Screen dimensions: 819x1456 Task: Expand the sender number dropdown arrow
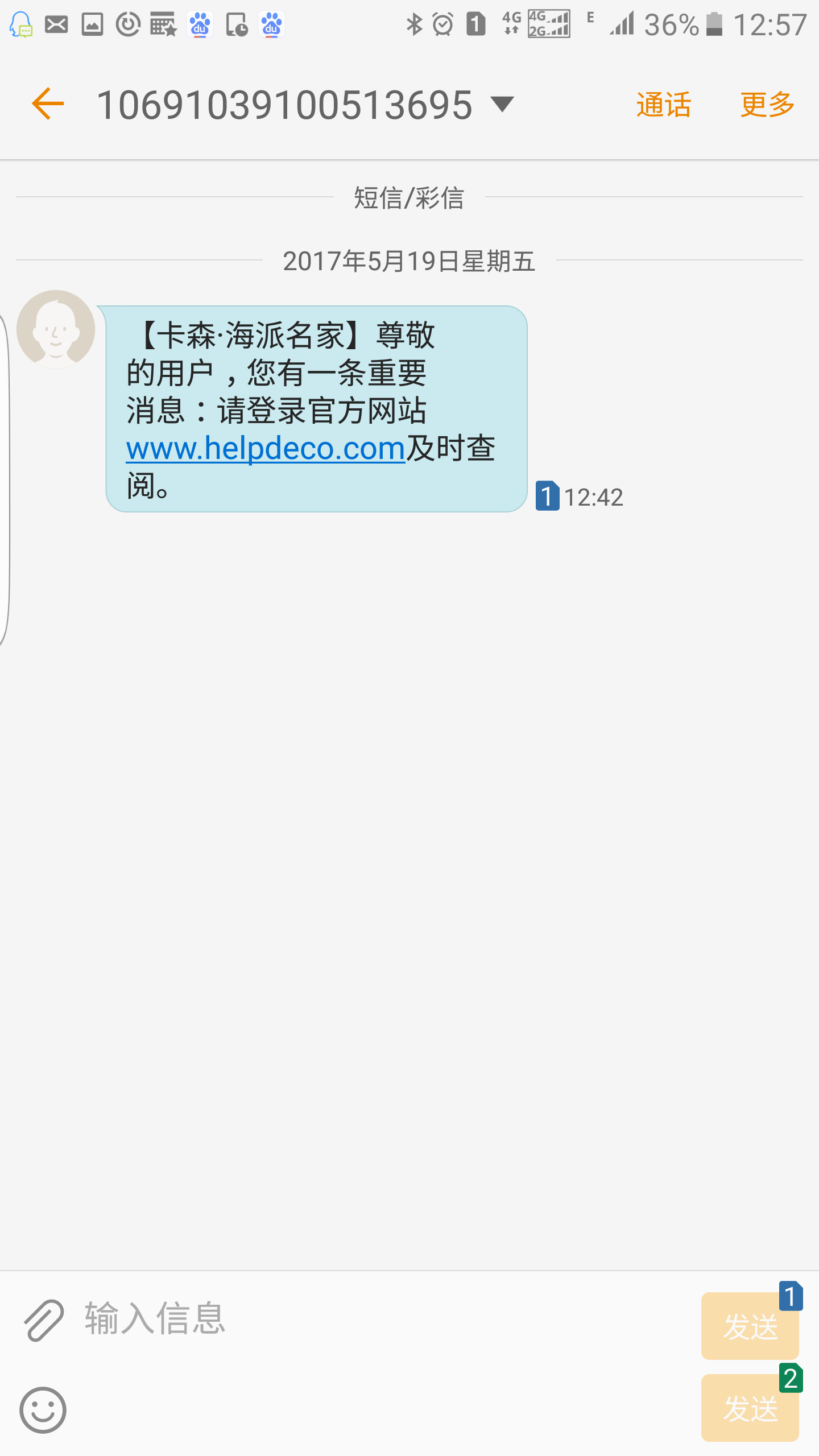(x=502, y=104)
